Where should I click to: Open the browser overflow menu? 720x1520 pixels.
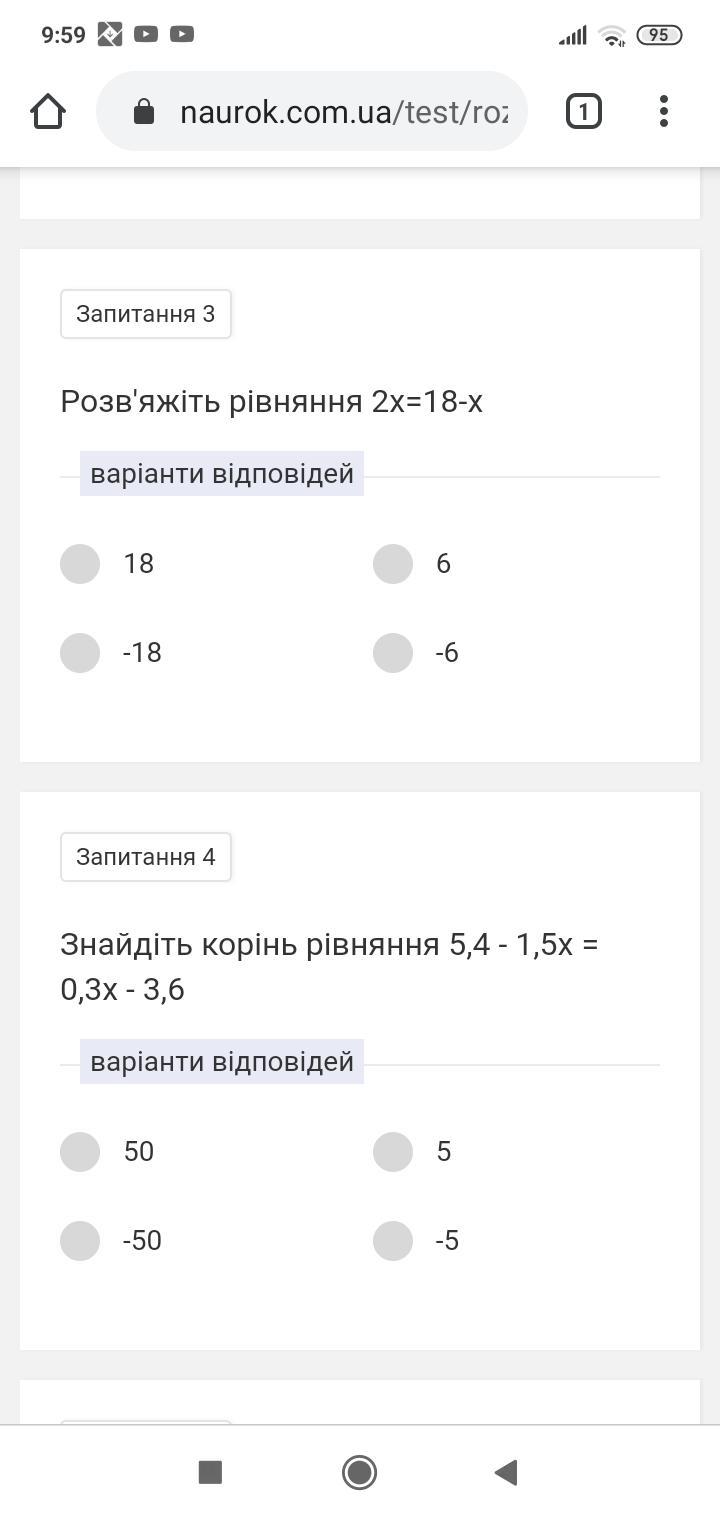pyautogui.click(x=664, y=111)
